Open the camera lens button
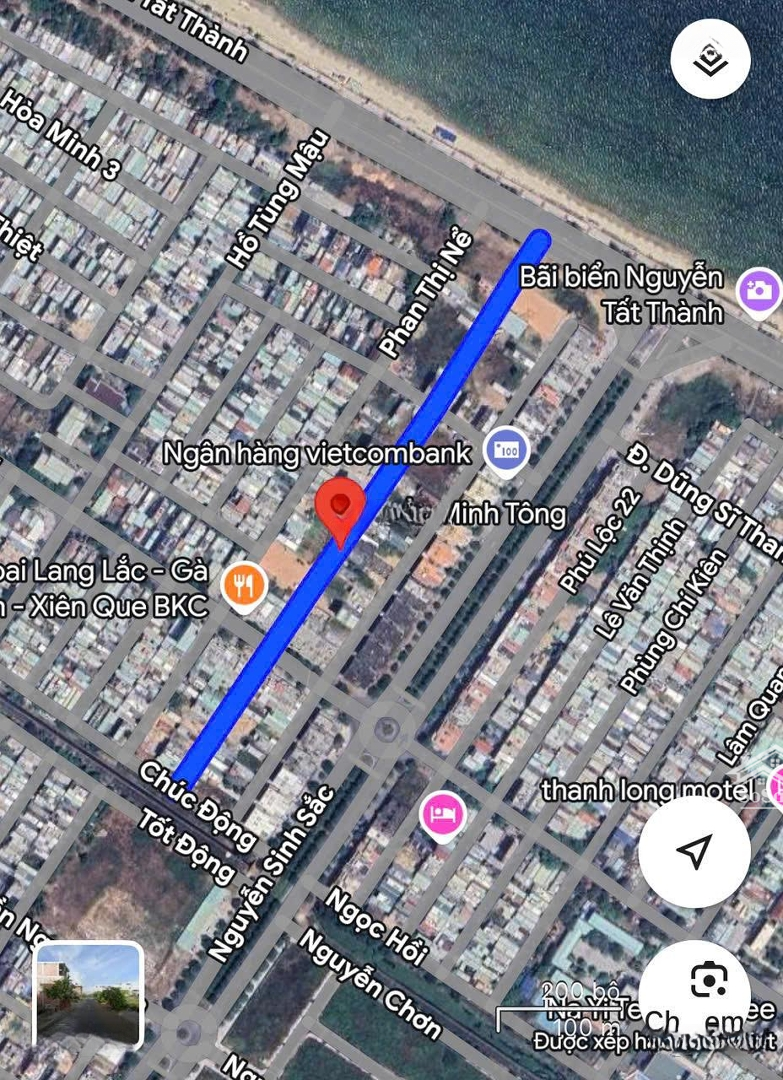783x1080 pixels. click(708, 982)
